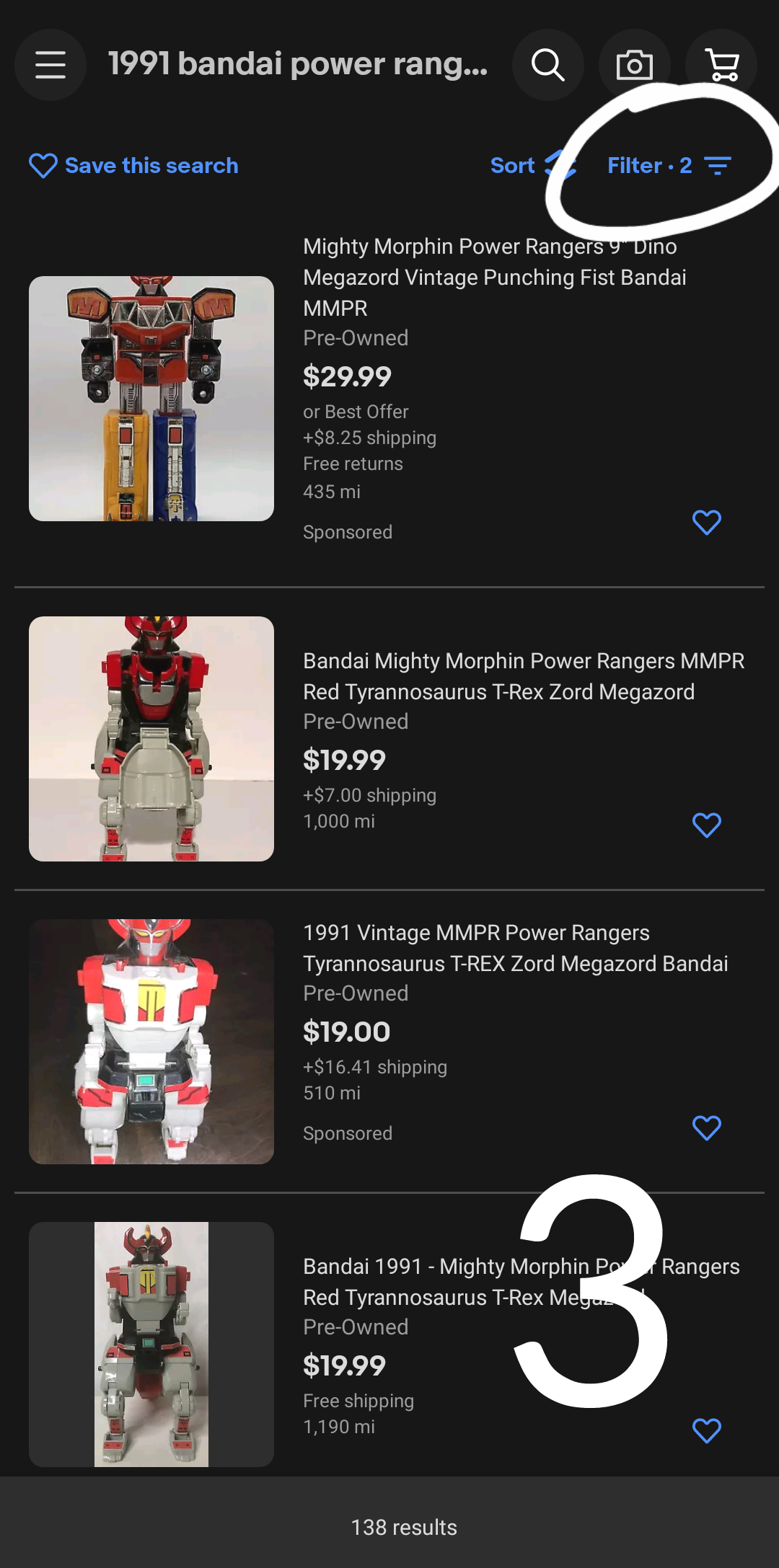The width and height of the screenshot is (779, 1568).
Task: Edit the 1991 bandai power rangers query
Action: click(297, 65)
